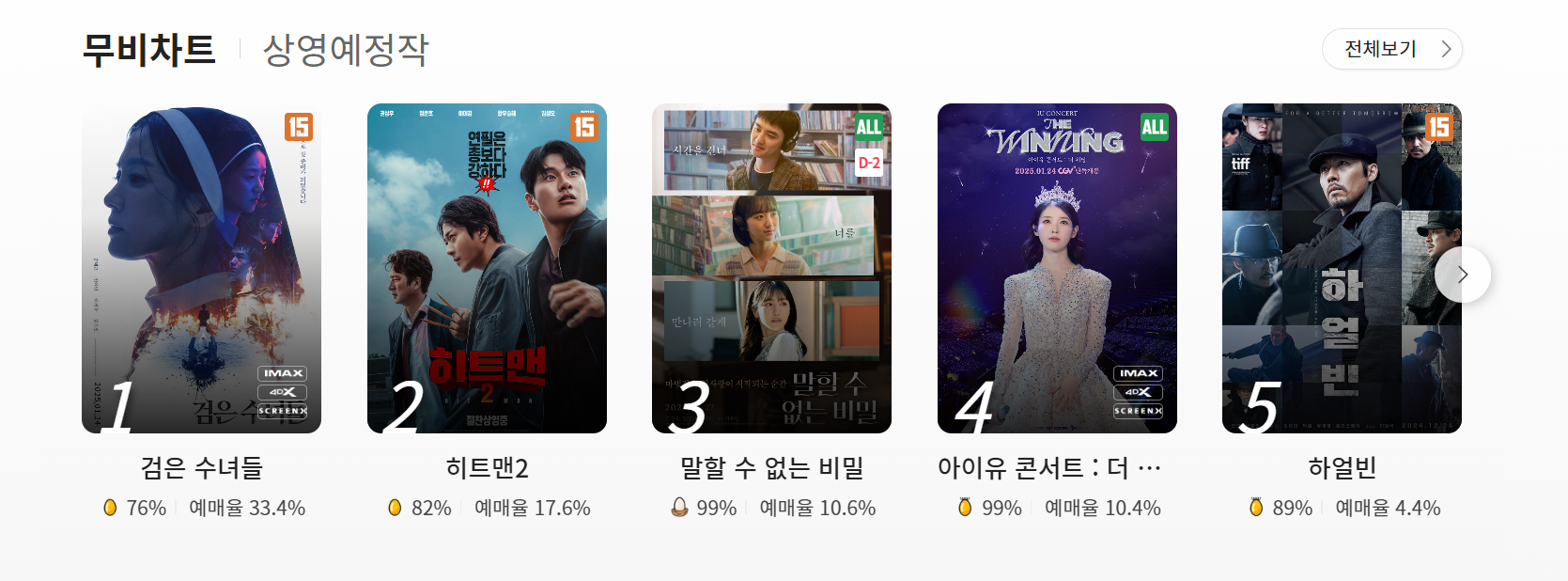Open the 검은 수녀들 movie poster

tap(201, 268)
